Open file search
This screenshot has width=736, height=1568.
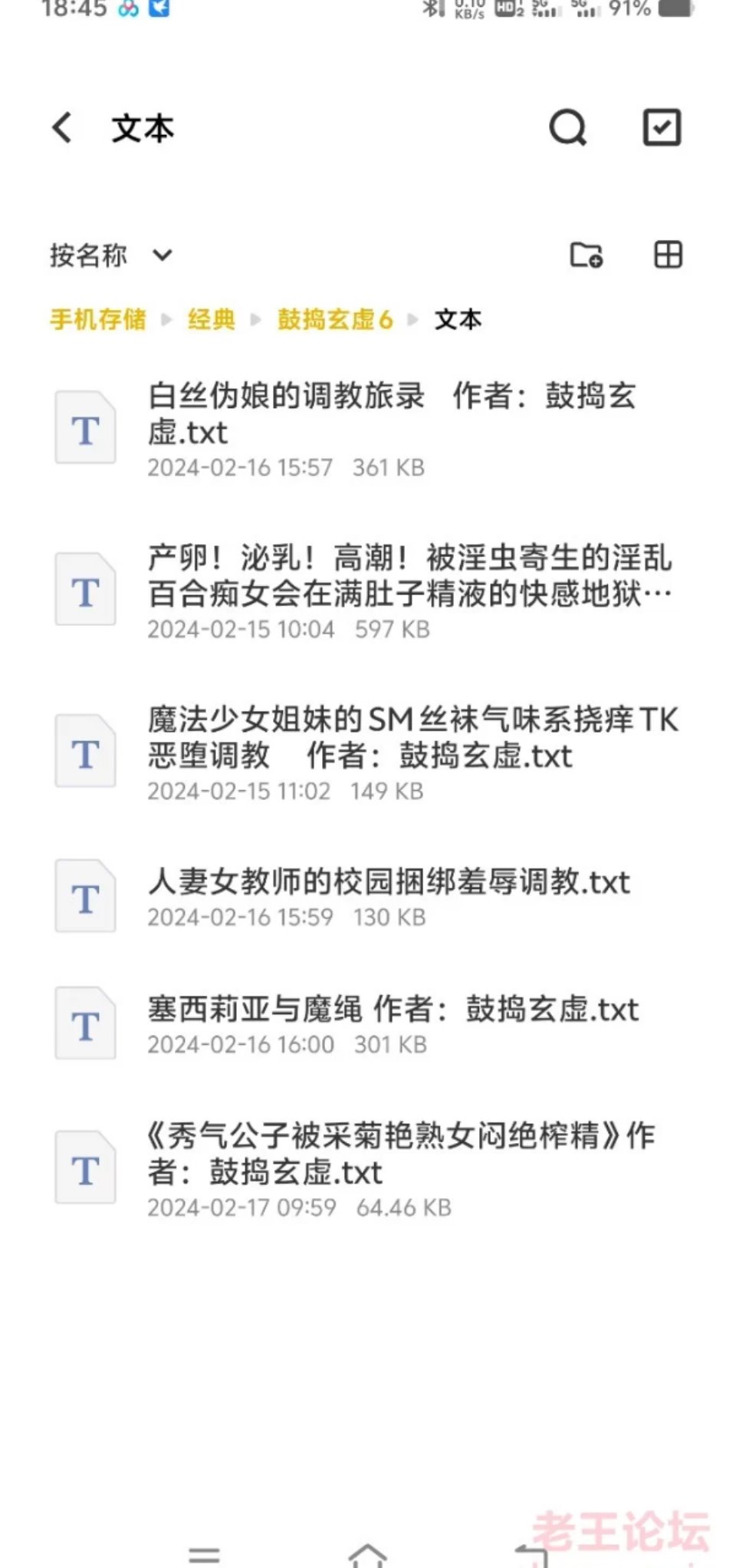[568, 127]
